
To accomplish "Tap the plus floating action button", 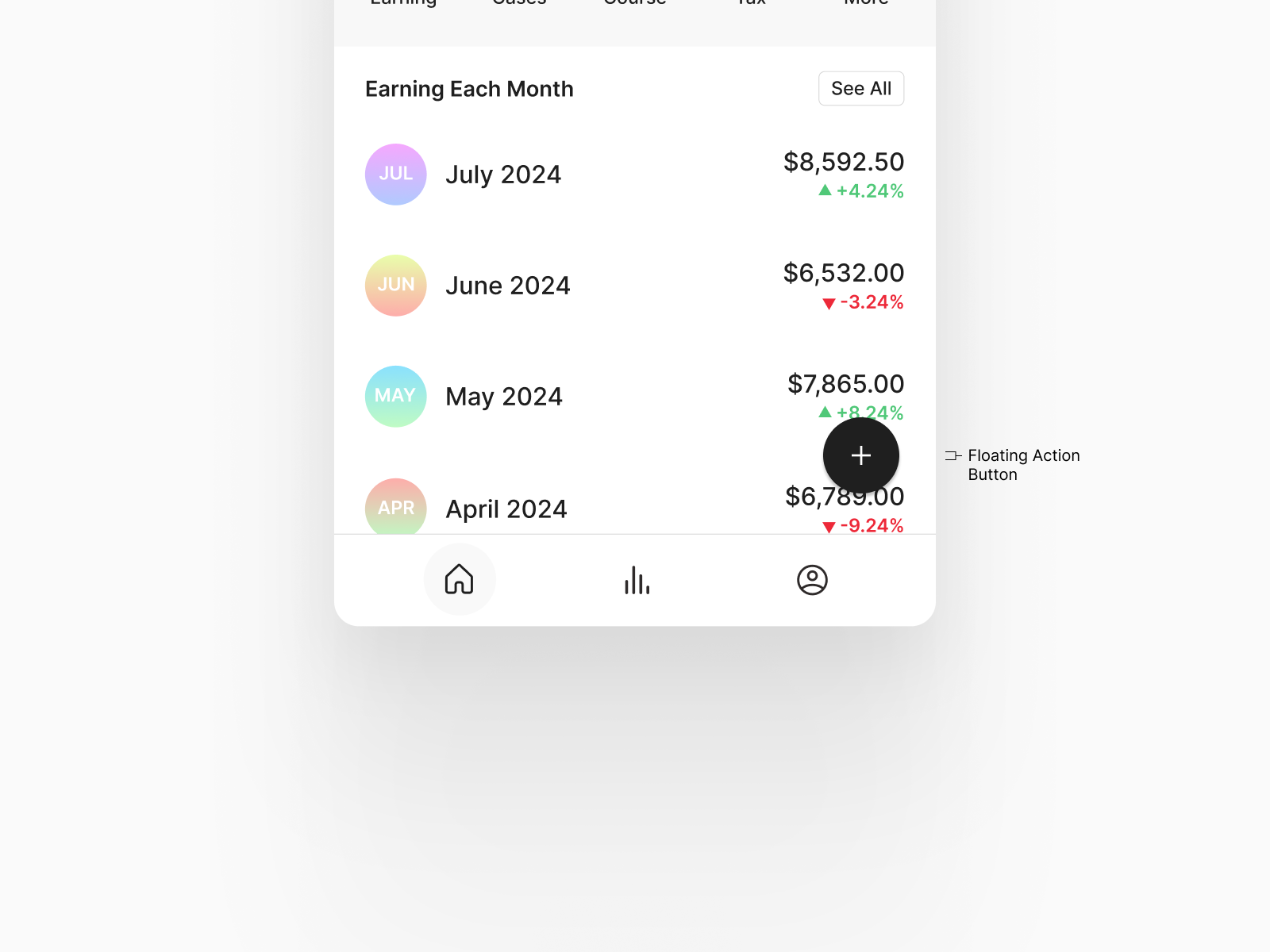I will click(860, 455).
